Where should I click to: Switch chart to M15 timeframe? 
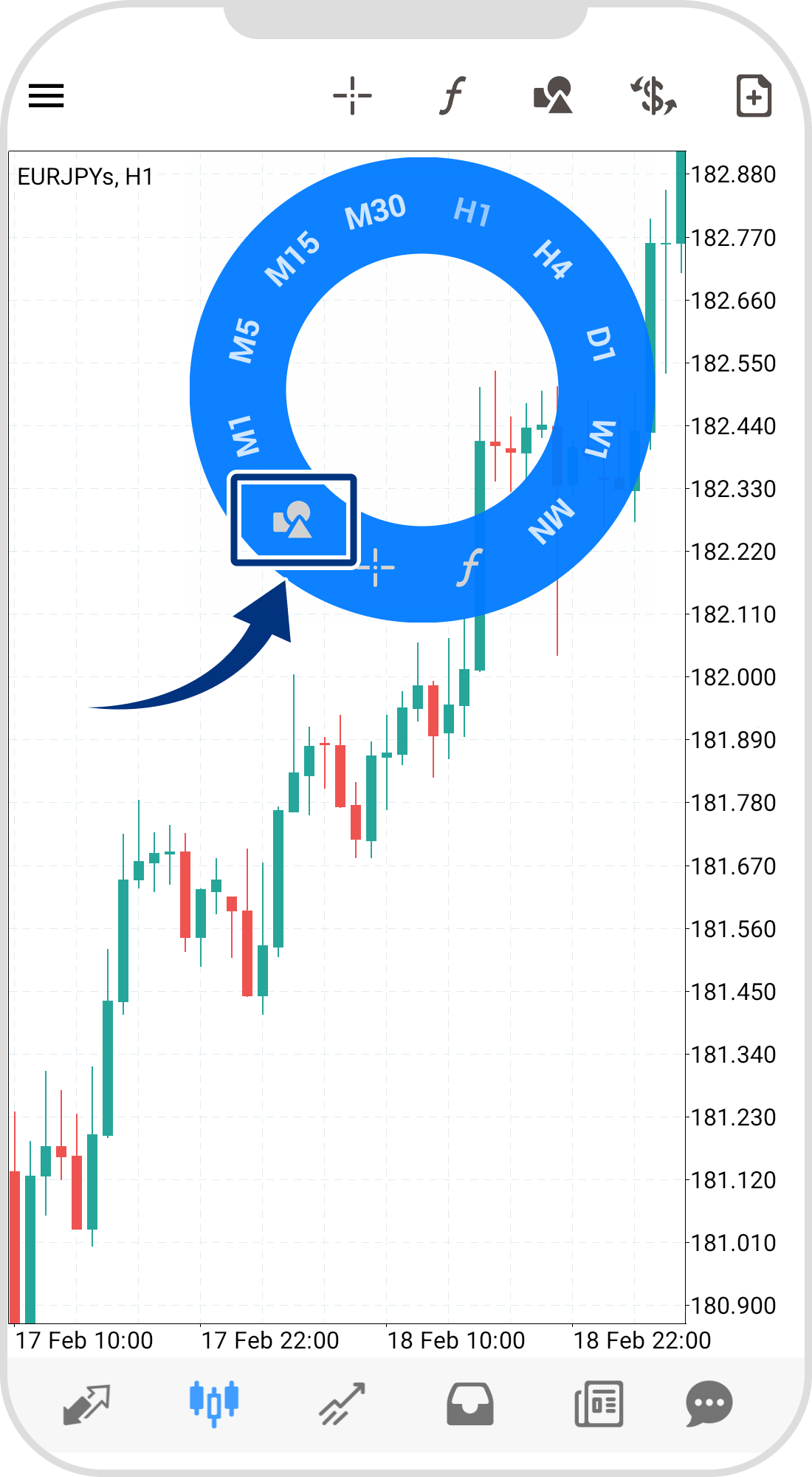[x=292, y=258]
